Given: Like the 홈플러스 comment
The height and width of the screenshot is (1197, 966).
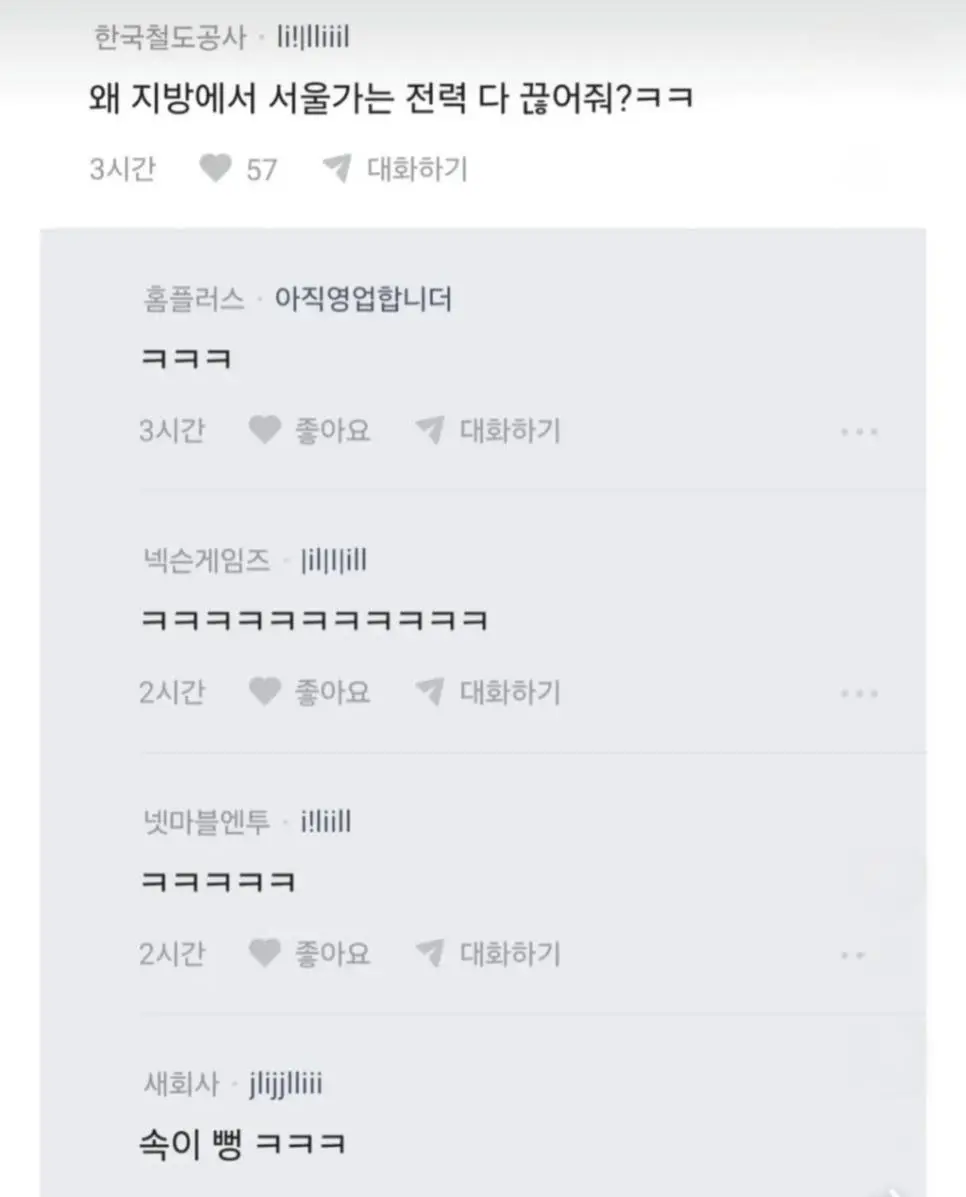Looking at the screenshot, I should point(265,431).
